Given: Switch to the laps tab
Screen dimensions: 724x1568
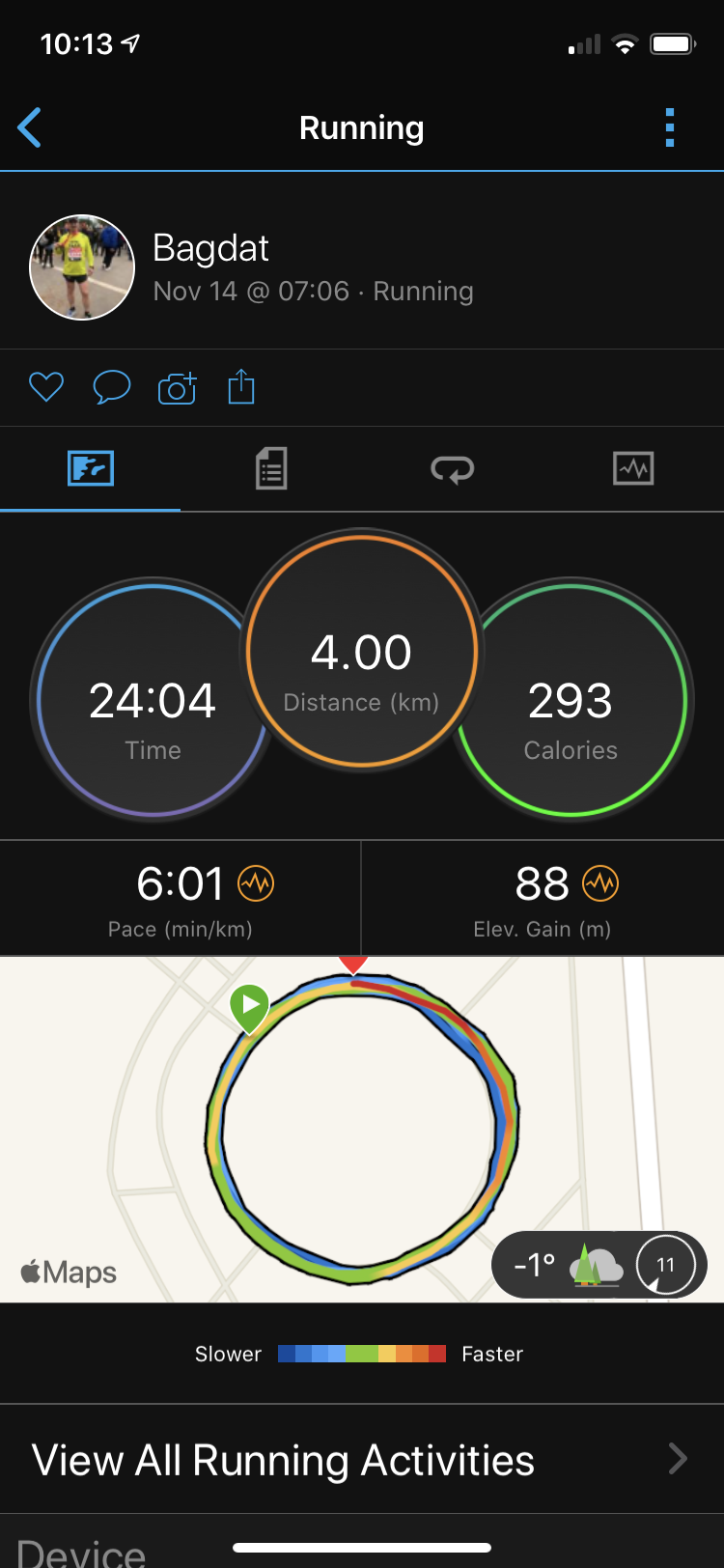Looking at the screenshot, I should 452,469.
